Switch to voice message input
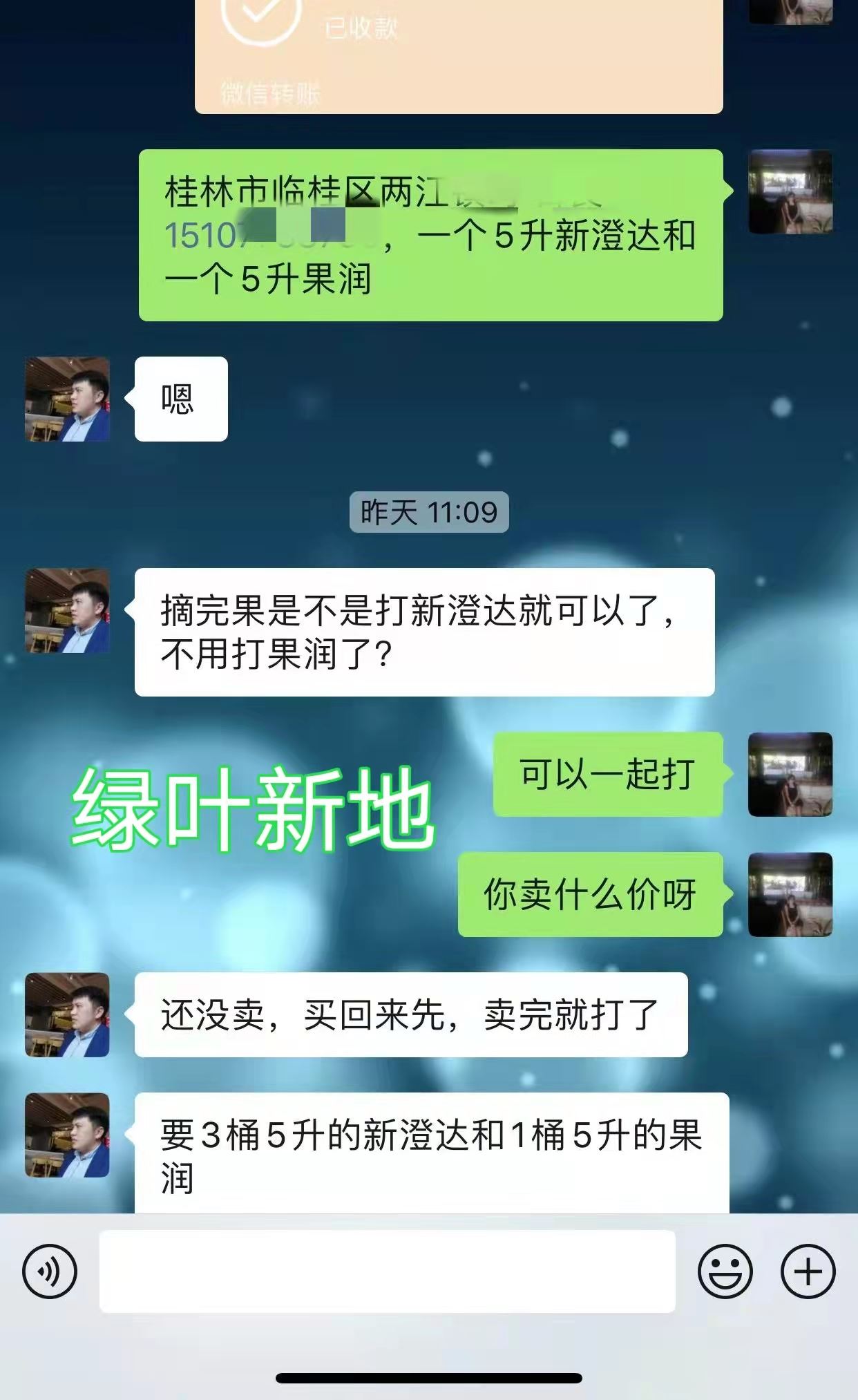The width and height of the screenshot is (858, 1400). 50,1271
